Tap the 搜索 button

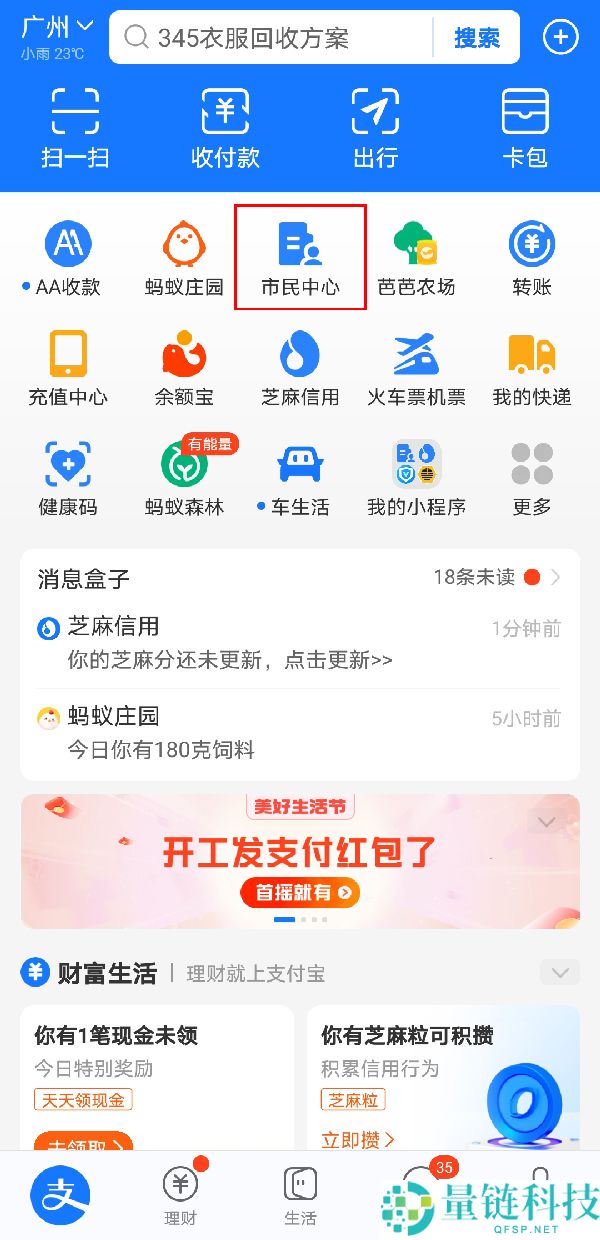477,38
